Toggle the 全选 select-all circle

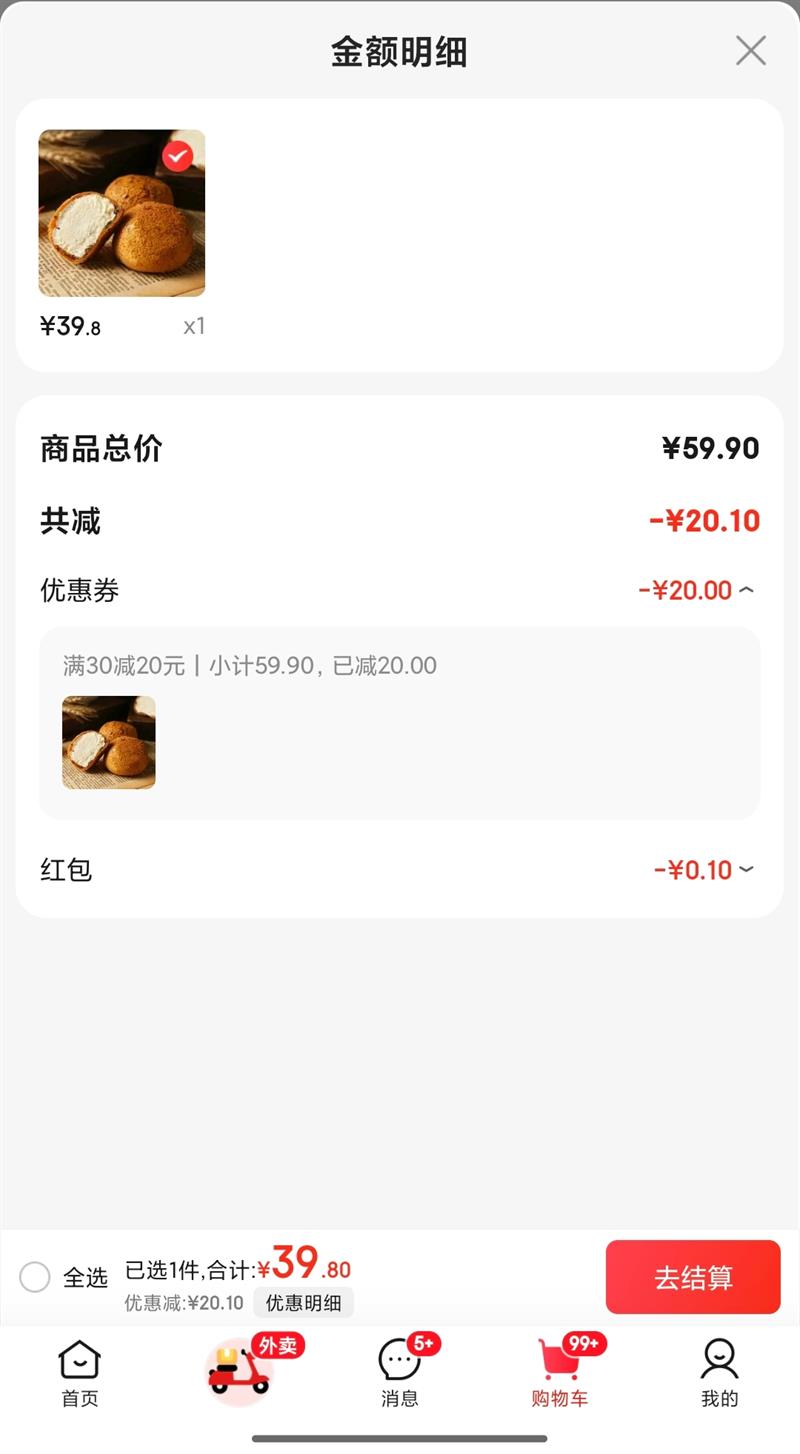click(x=35, y=1277)
